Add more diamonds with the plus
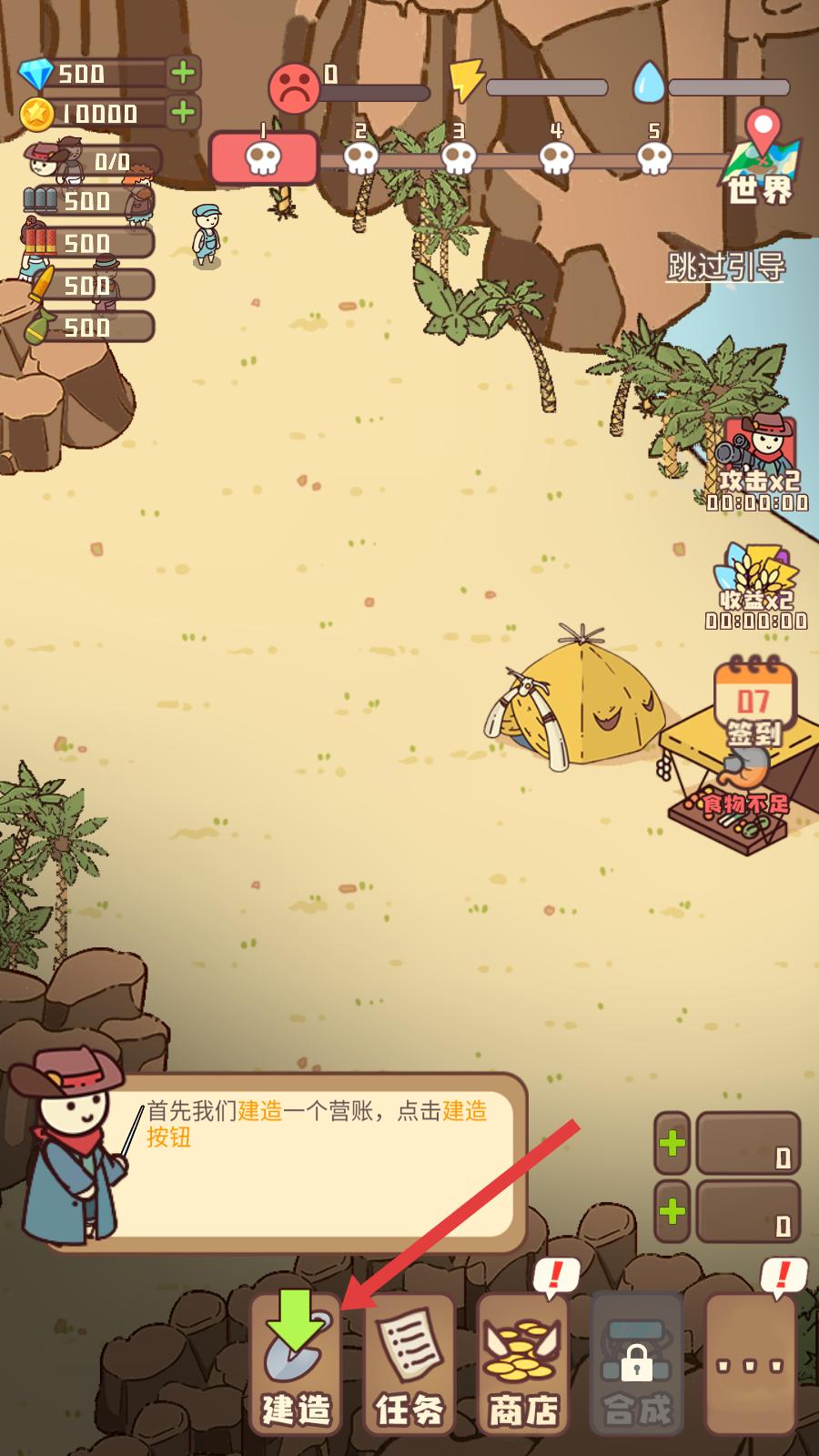The width and height of the screenshot is (819, 1456). click(184, 72)
